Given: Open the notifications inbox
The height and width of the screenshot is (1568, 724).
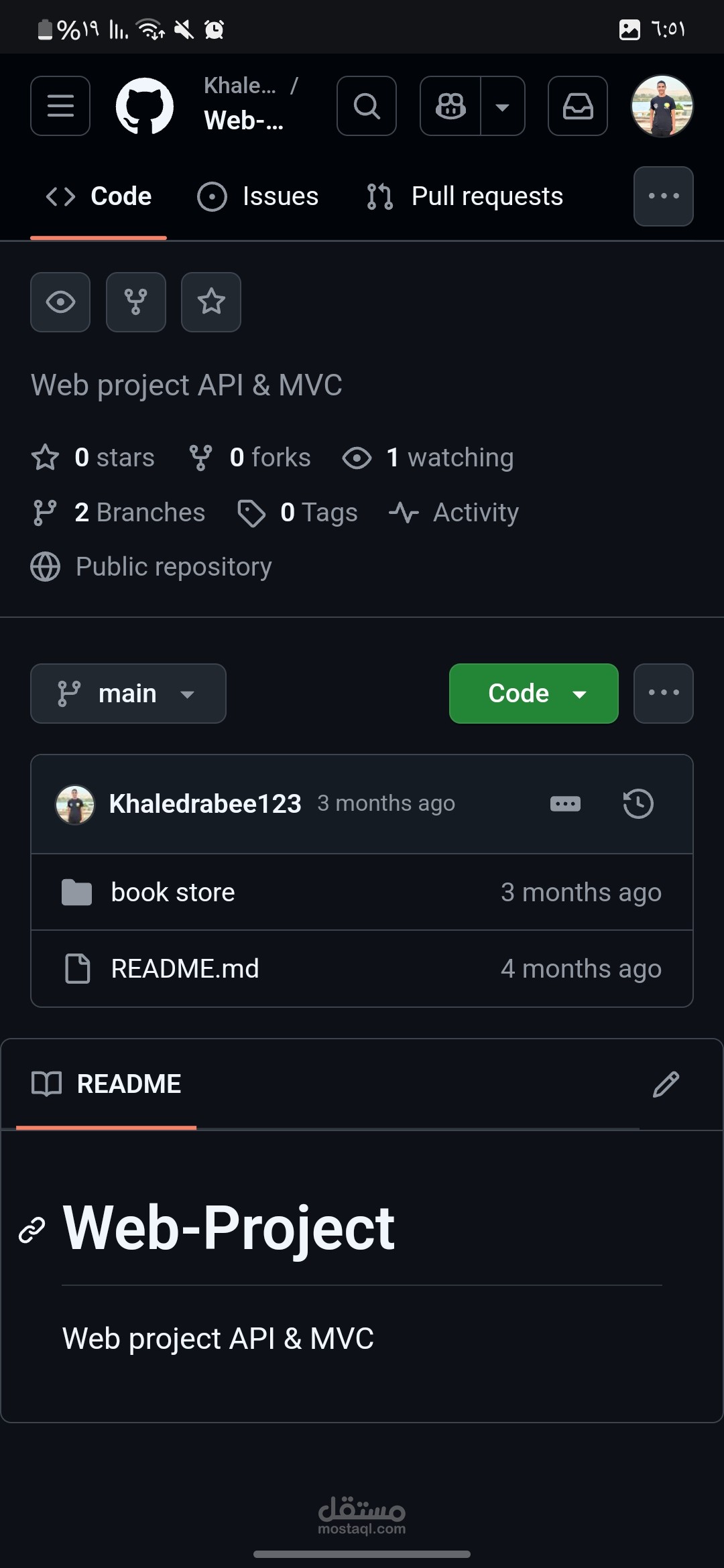Looking at the screenshot, I should tap(578, 106).
